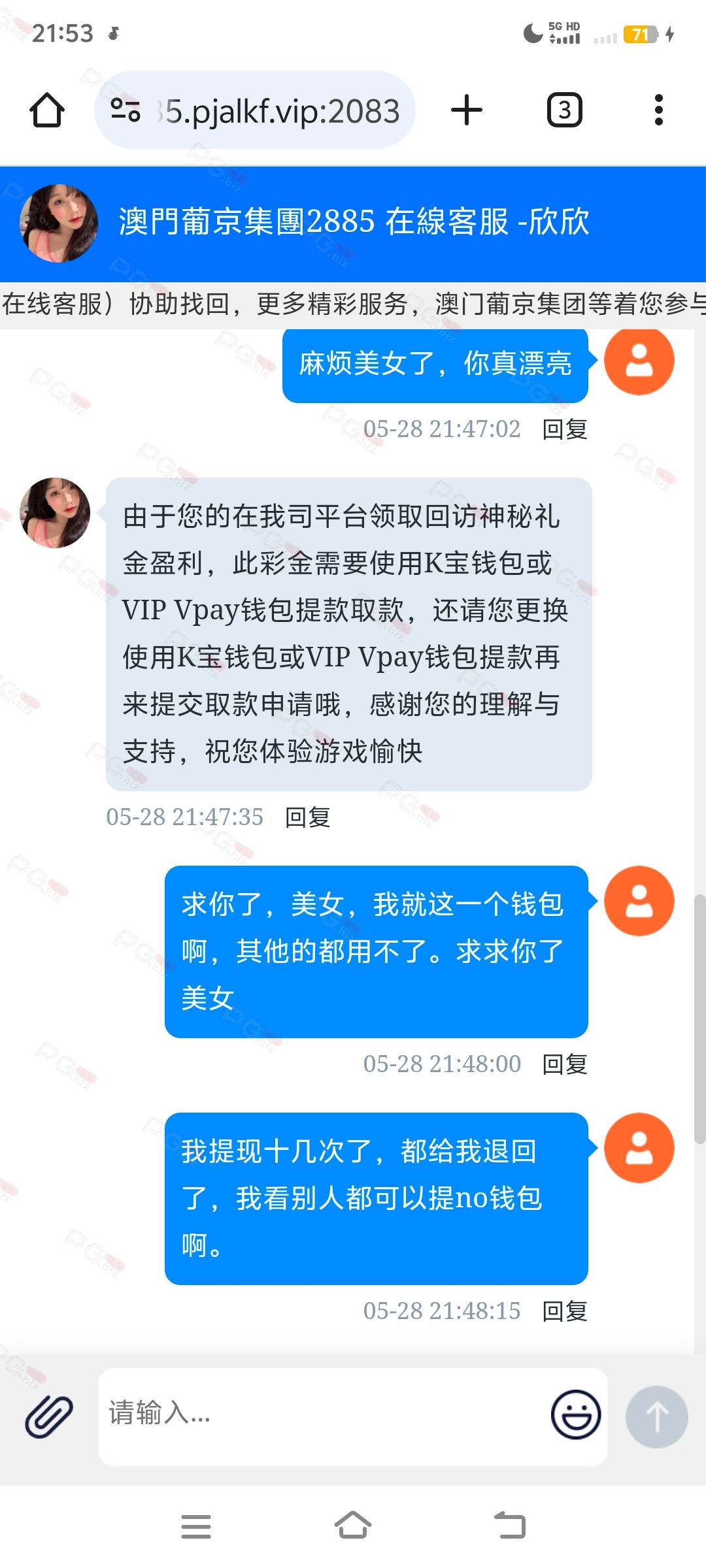The width and height of the screenshot is (706, 1568).
Task: Send the message with the arrow button
Action: tap(656, 1416)
